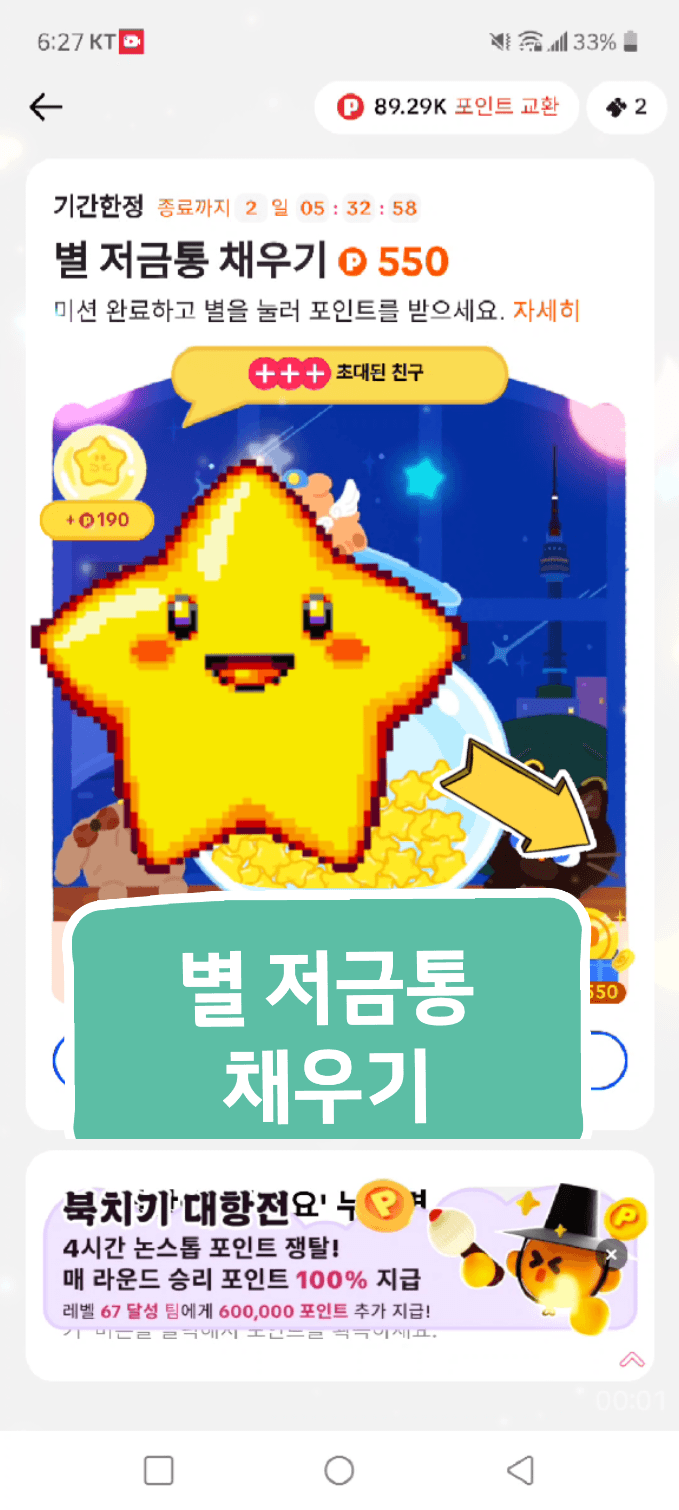Collapse the panel with the pink chevron
The image size is (679, 1510).
(632, 1359)
